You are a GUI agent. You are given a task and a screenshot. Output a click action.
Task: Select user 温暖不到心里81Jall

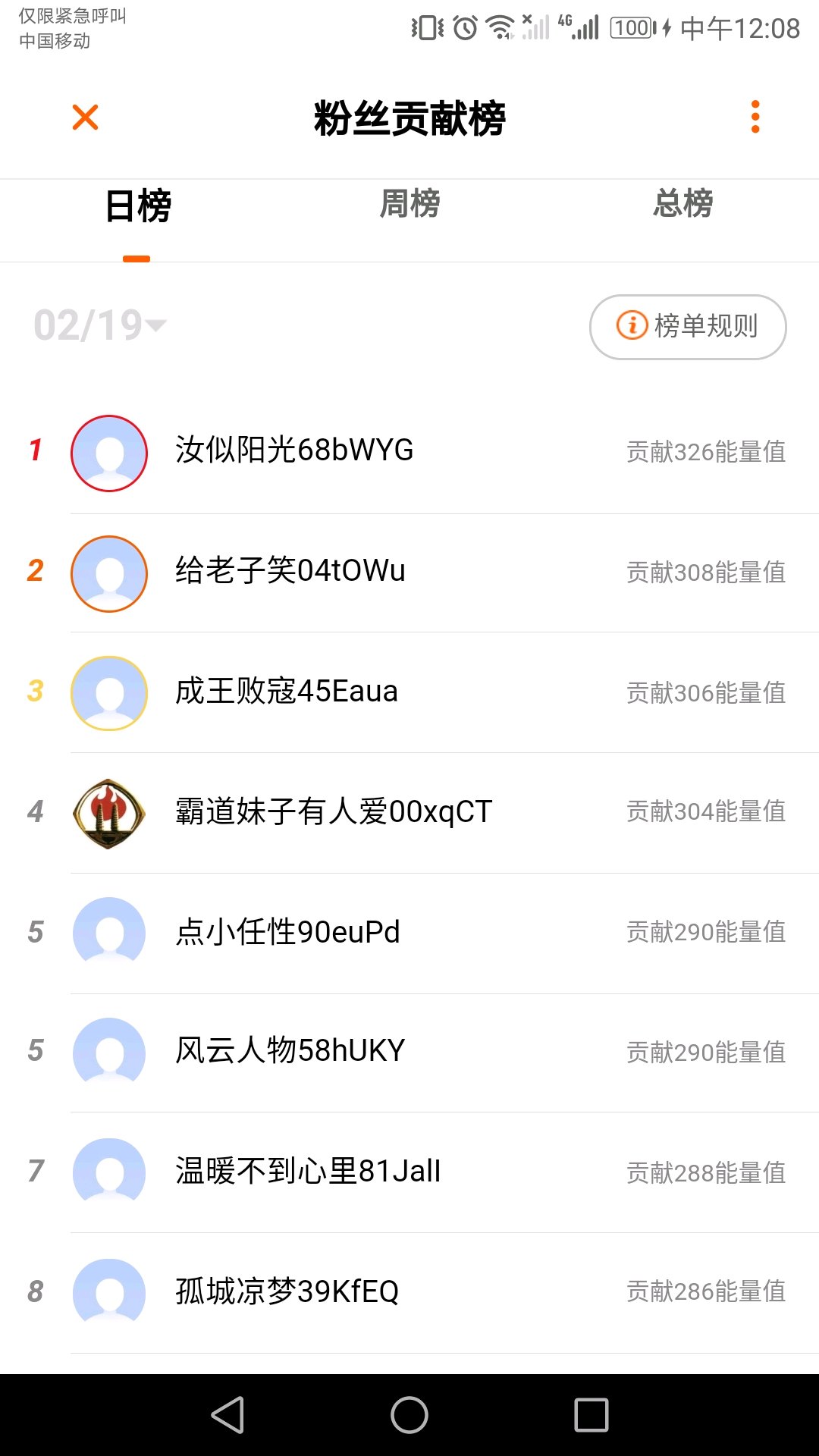tap(409, 1172)
